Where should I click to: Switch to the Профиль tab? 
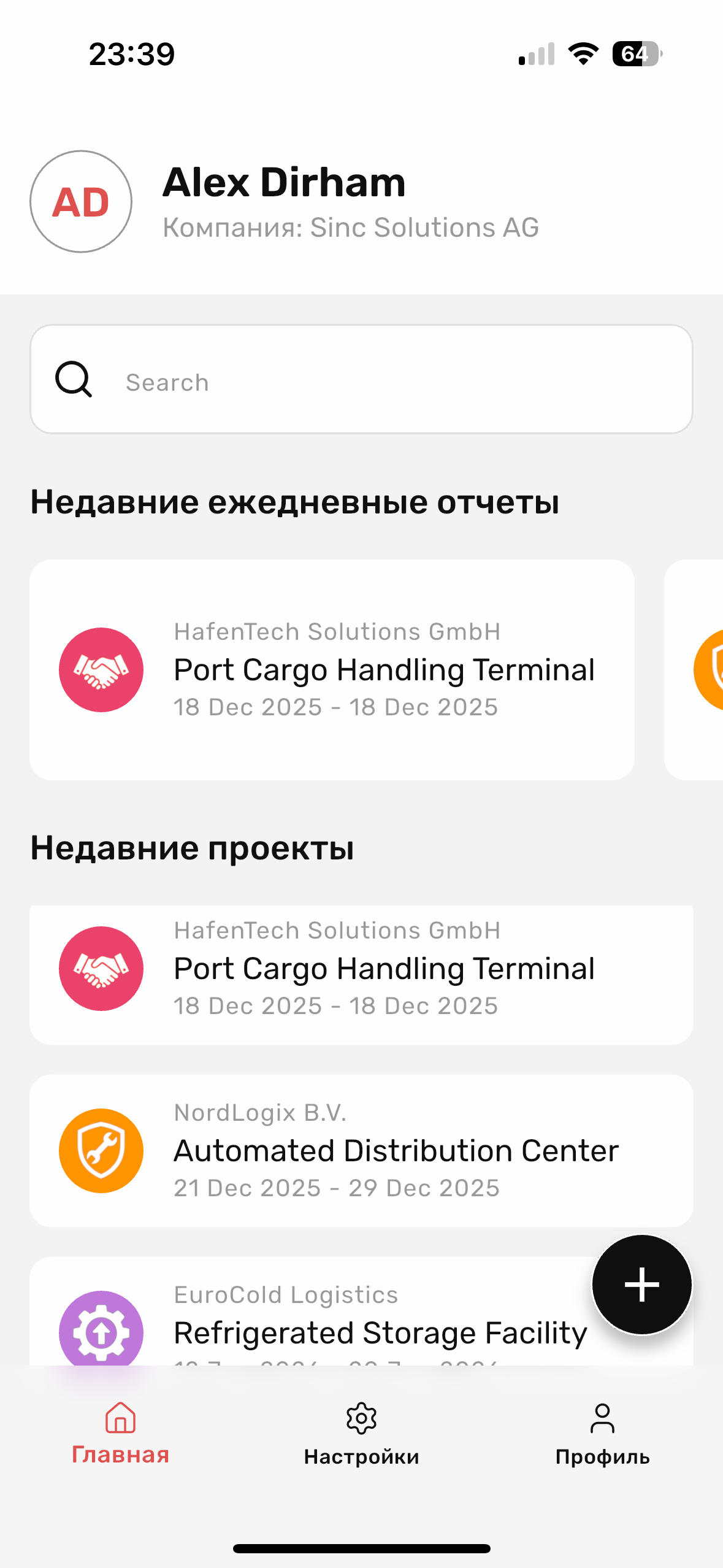602,1434
